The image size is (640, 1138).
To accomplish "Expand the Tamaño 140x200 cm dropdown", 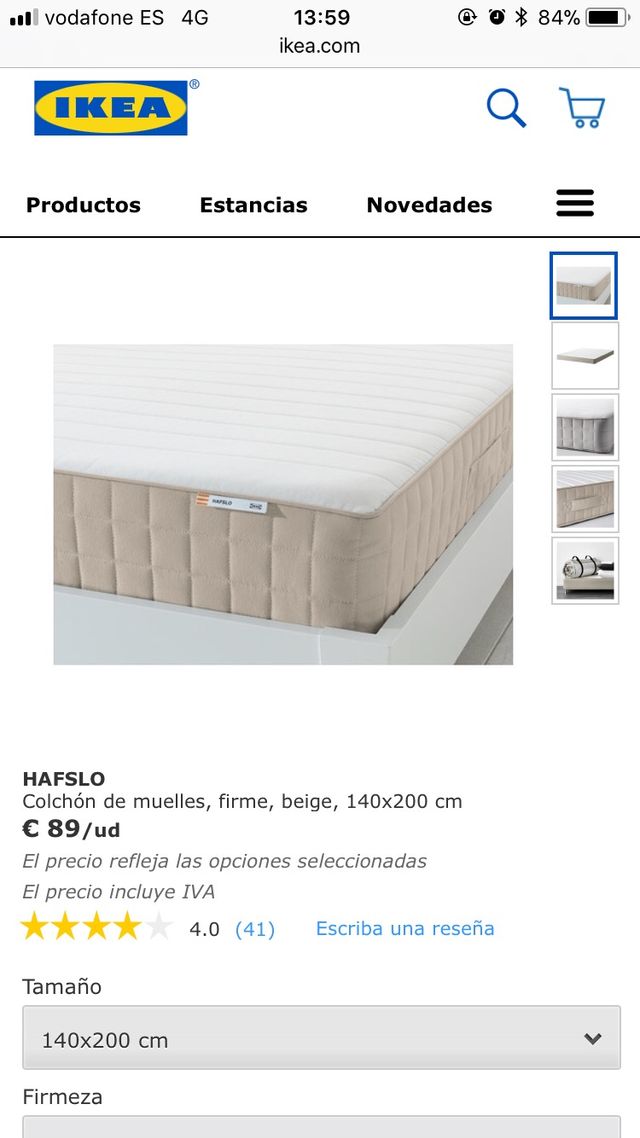I will tap(321, 1039).
